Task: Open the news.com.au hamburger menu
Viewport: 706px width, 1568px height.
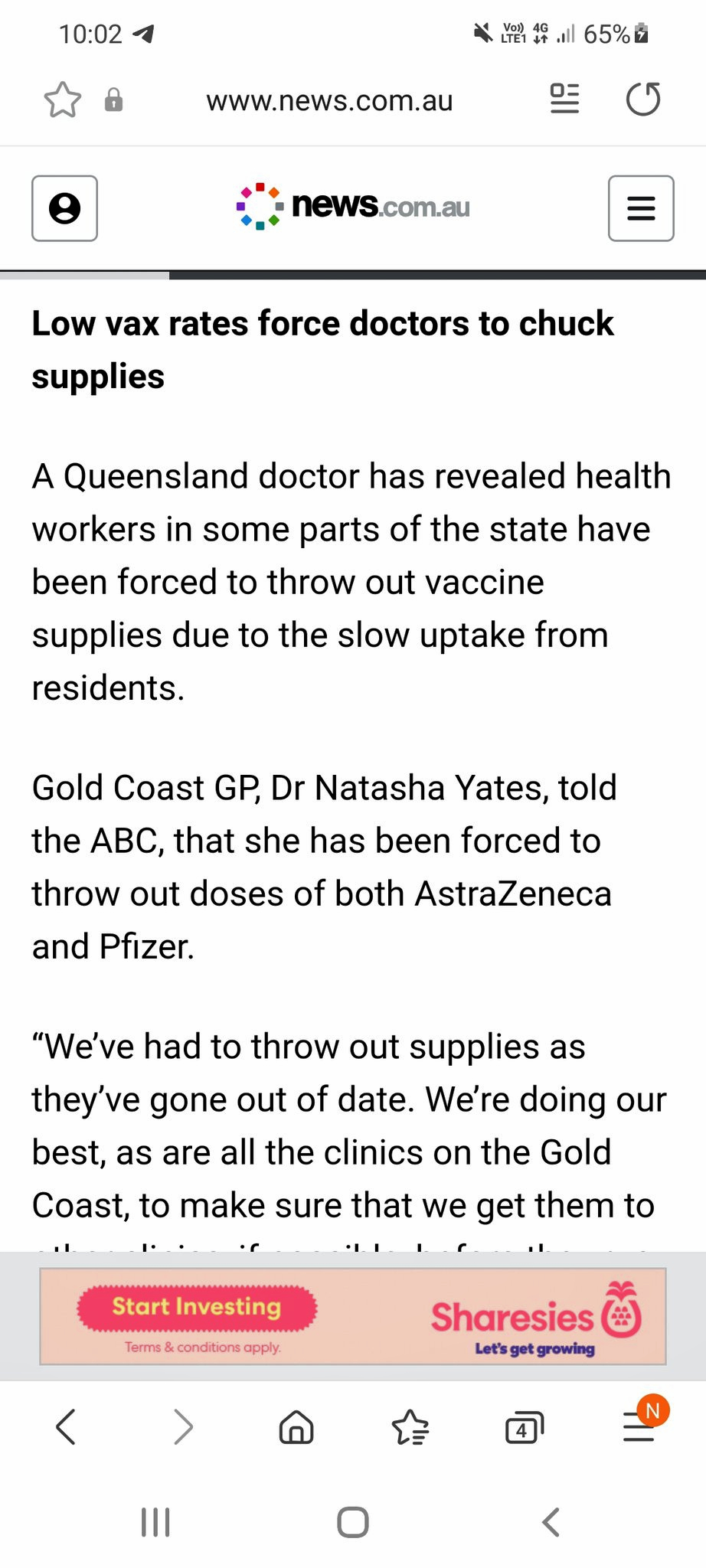Action: click(x=641, y=208)
